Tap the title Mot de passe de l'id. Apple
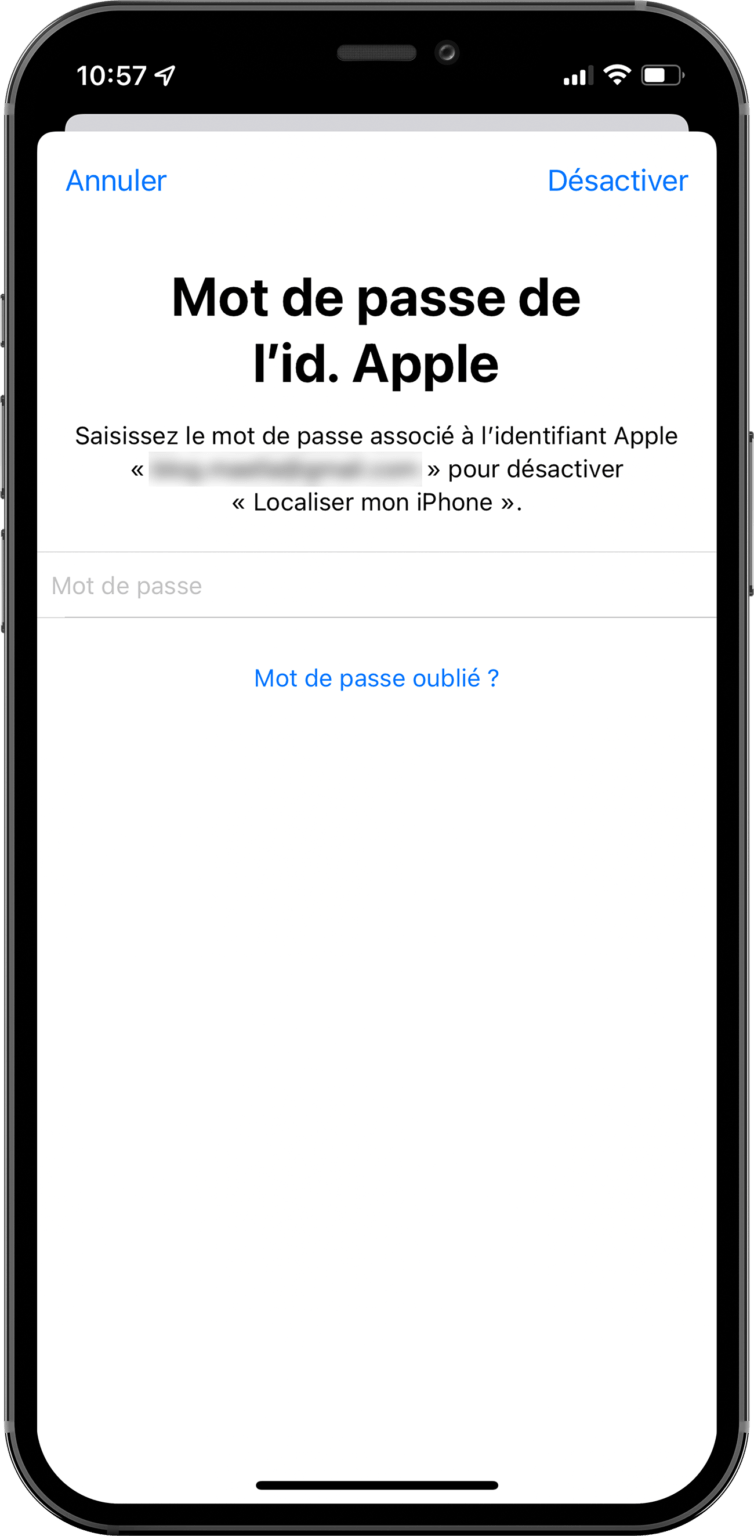This screenshot has height=1536, width=754. pos(376,330)
